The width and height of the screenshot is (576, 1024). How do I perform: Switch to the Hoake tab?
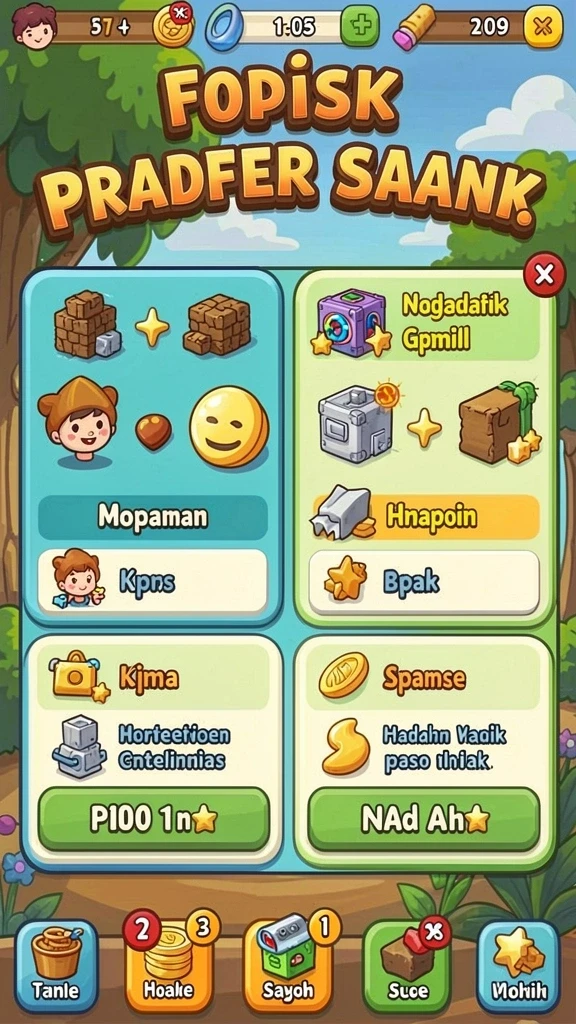click(x=168, y=966)
